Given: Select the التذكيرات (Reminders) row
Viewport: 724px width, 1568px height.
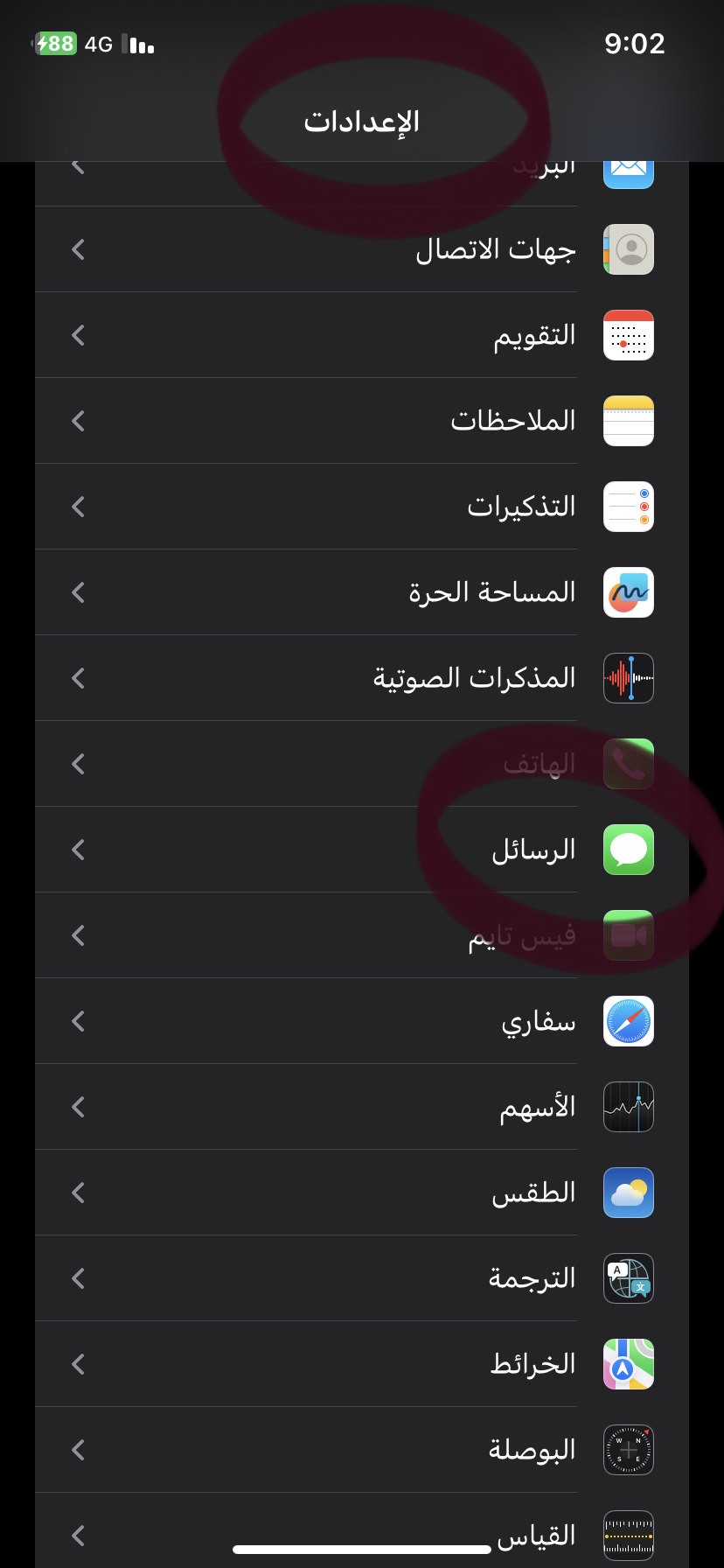Looking at the screenshot, I should 362,507.
